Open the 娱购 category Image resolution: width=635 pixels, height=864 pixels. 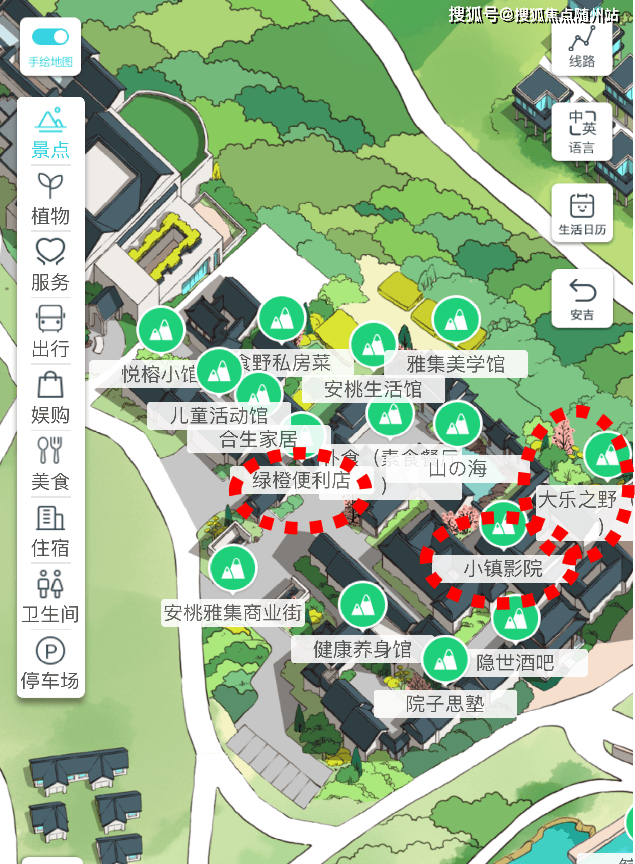50,398
